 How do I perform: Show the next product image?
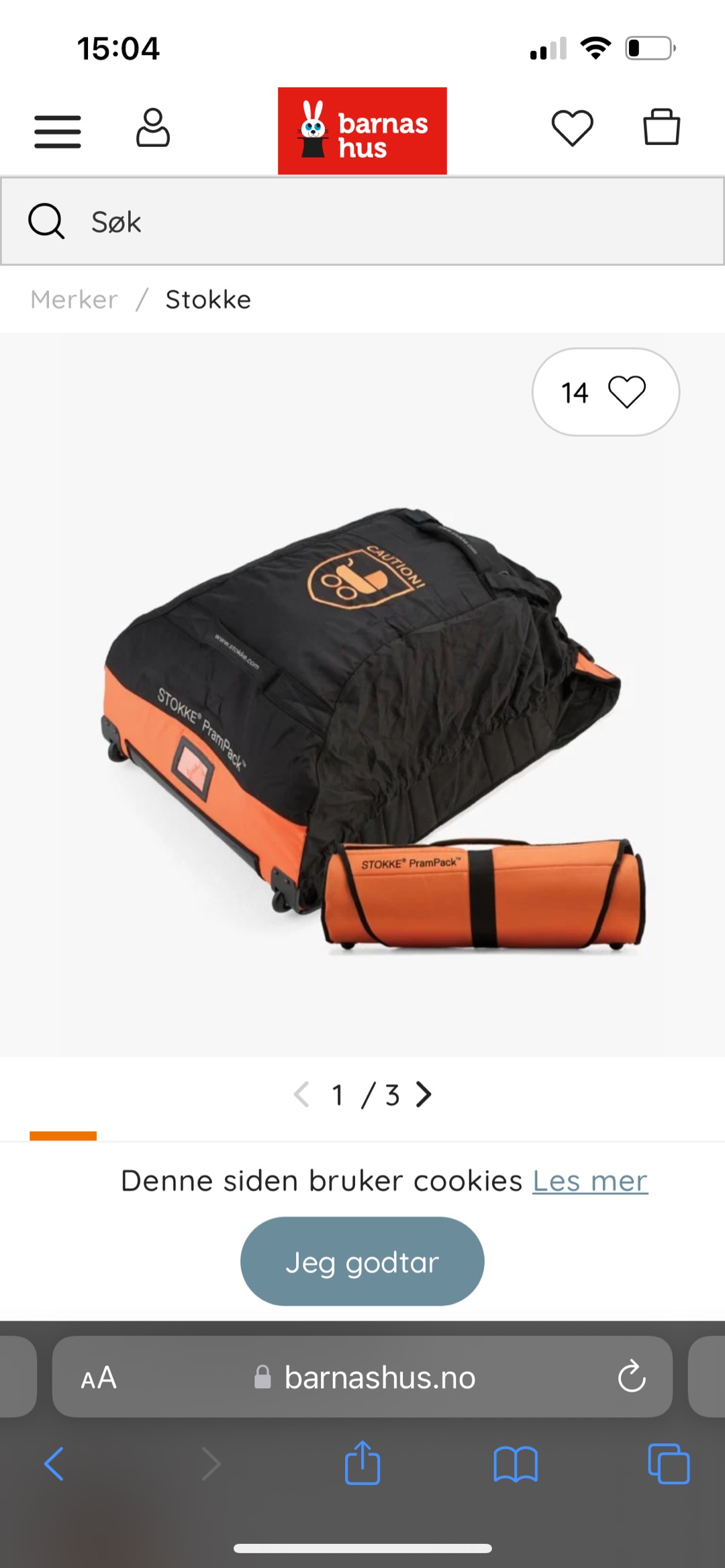click(x=424, y=1094)
